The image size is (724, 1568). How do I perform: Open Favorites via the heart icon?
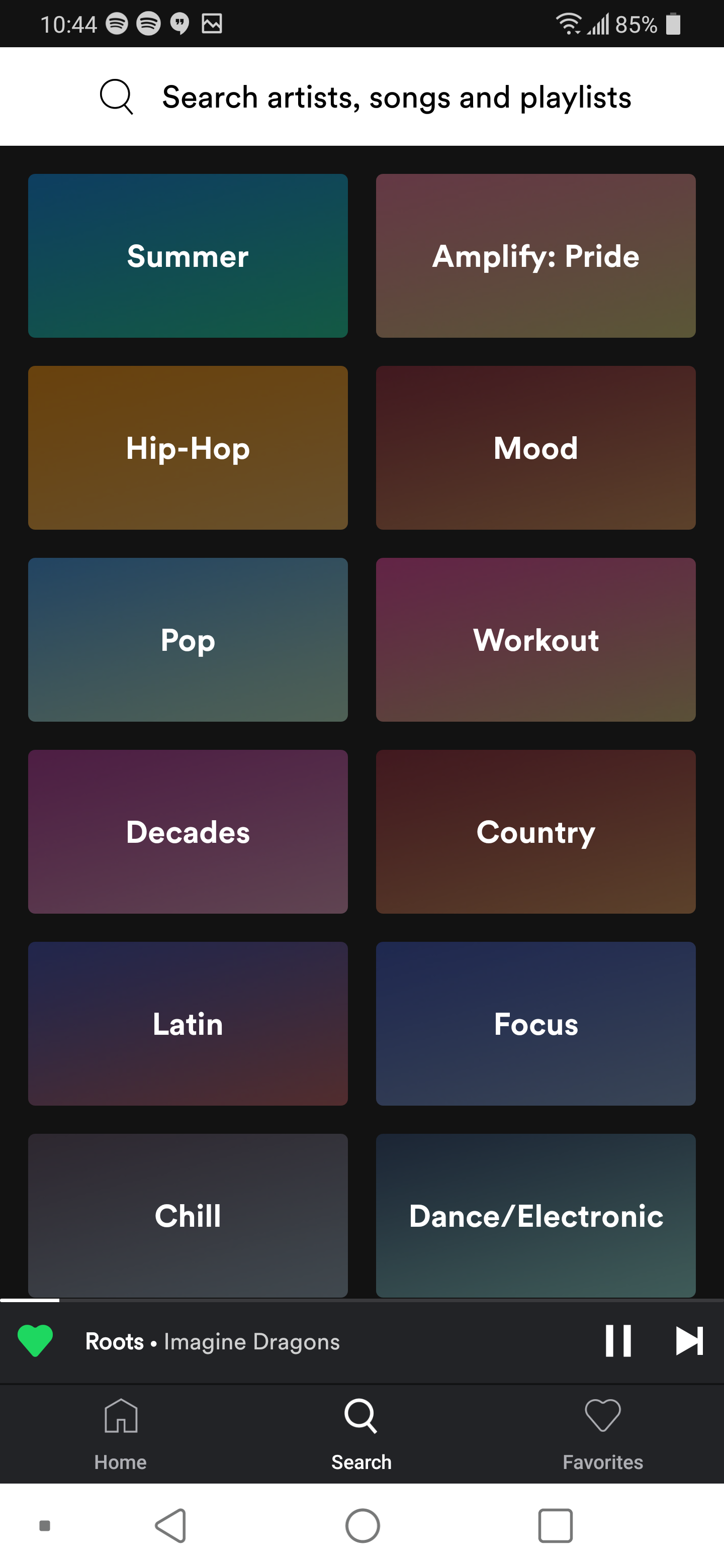coord(602,1417)
